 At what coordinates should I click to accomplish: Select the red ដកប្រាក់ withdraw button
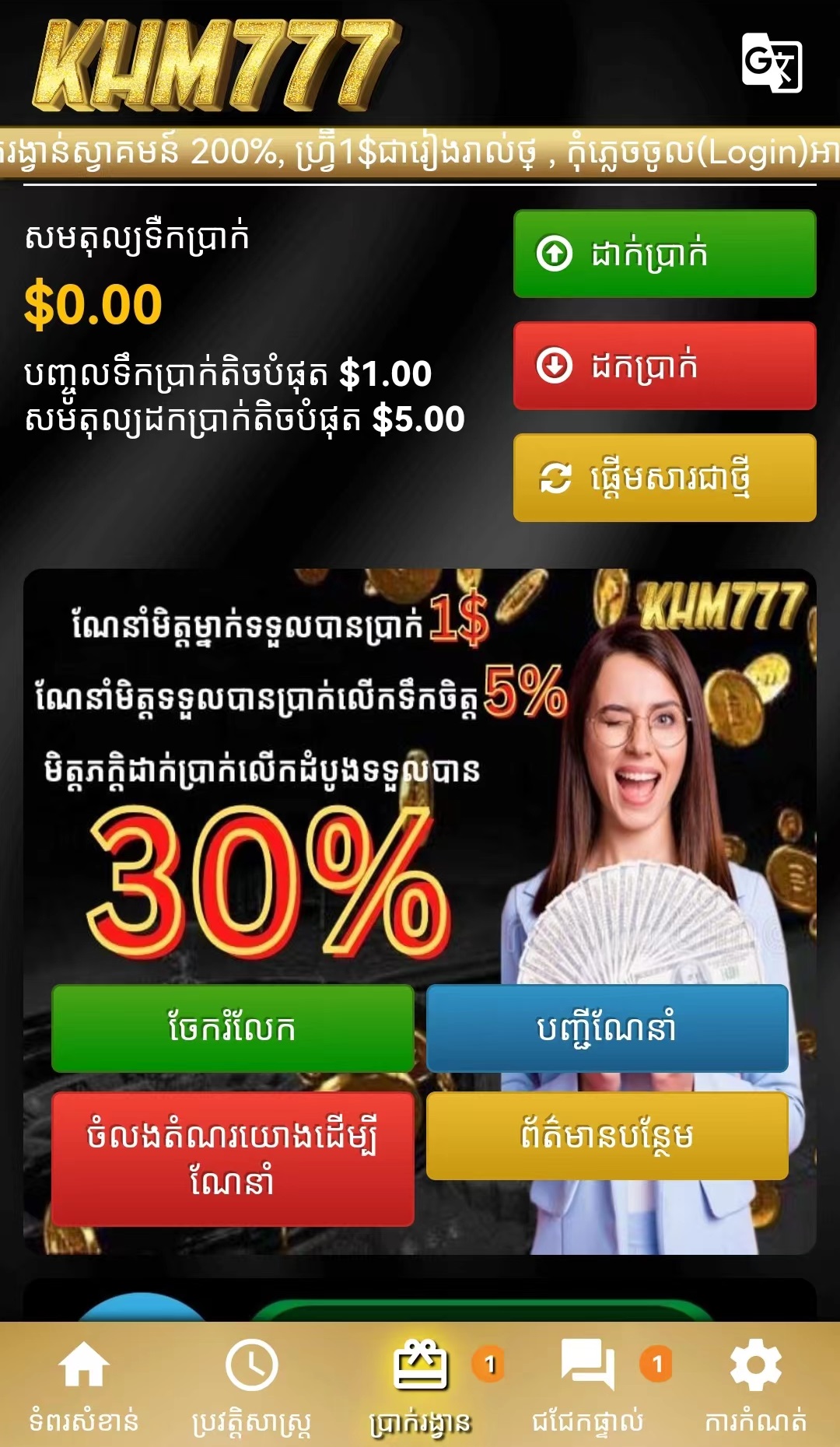664,366
